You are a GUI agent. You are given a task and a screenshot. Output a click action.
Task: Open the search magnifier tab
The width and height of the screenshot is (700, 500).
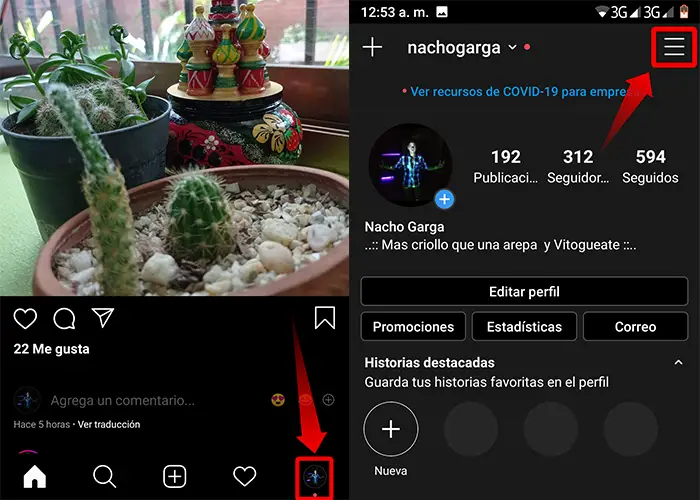click(104, 476)
